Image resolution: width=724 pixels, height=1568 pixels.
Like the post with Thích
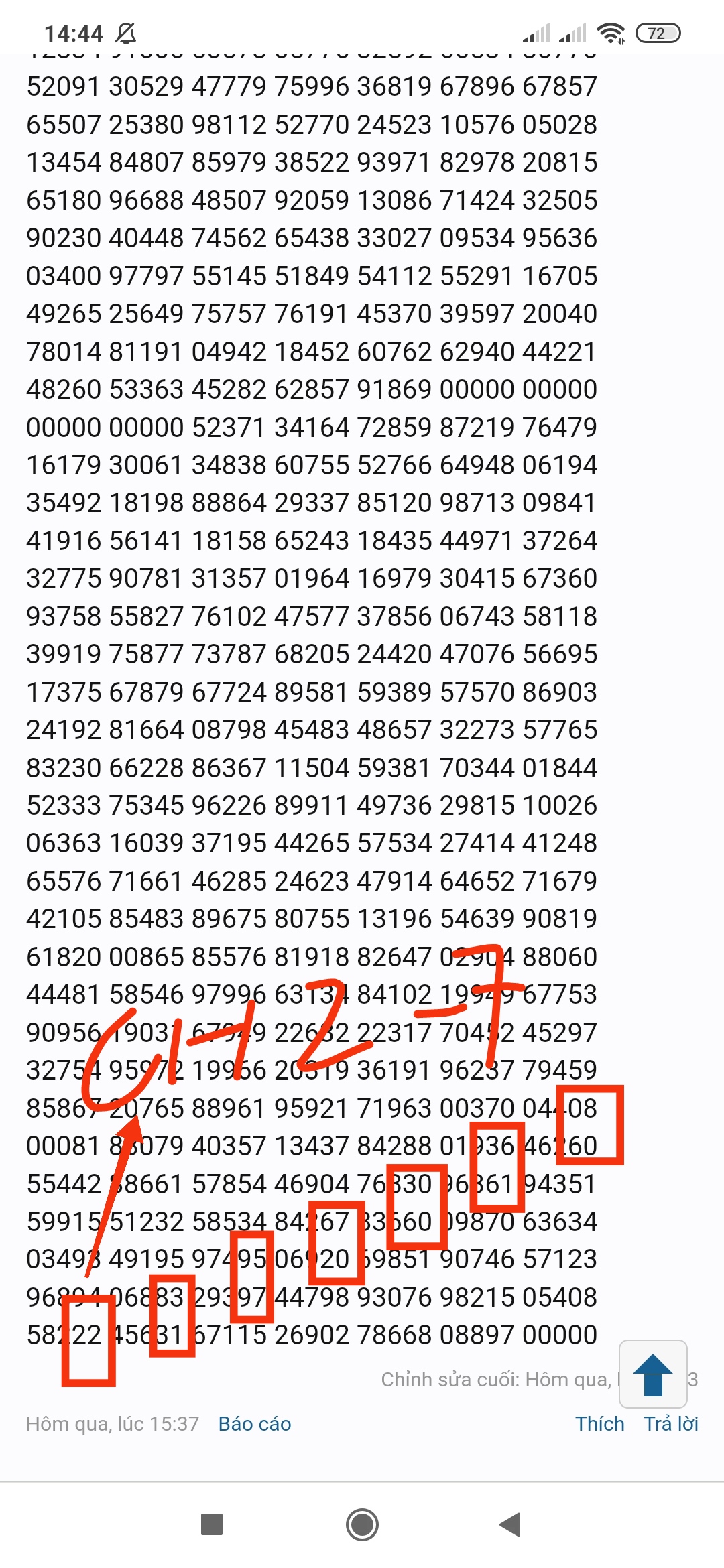[599, 1423]
